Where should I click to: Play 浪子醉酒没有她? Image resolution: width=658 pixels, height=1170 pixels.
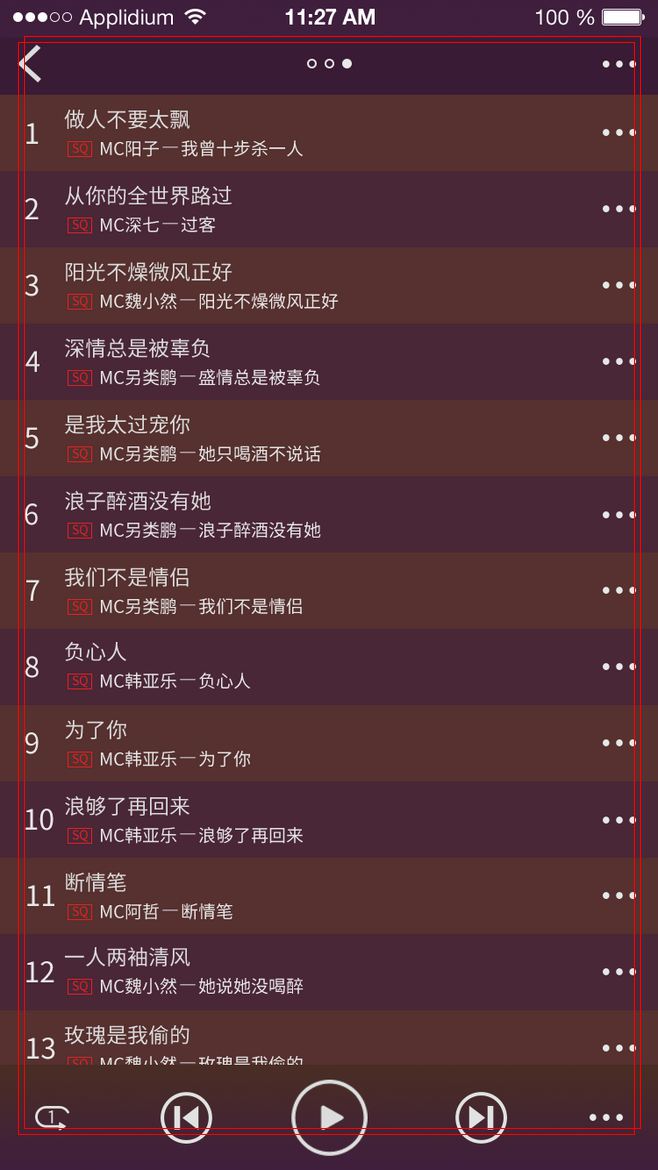329,514
